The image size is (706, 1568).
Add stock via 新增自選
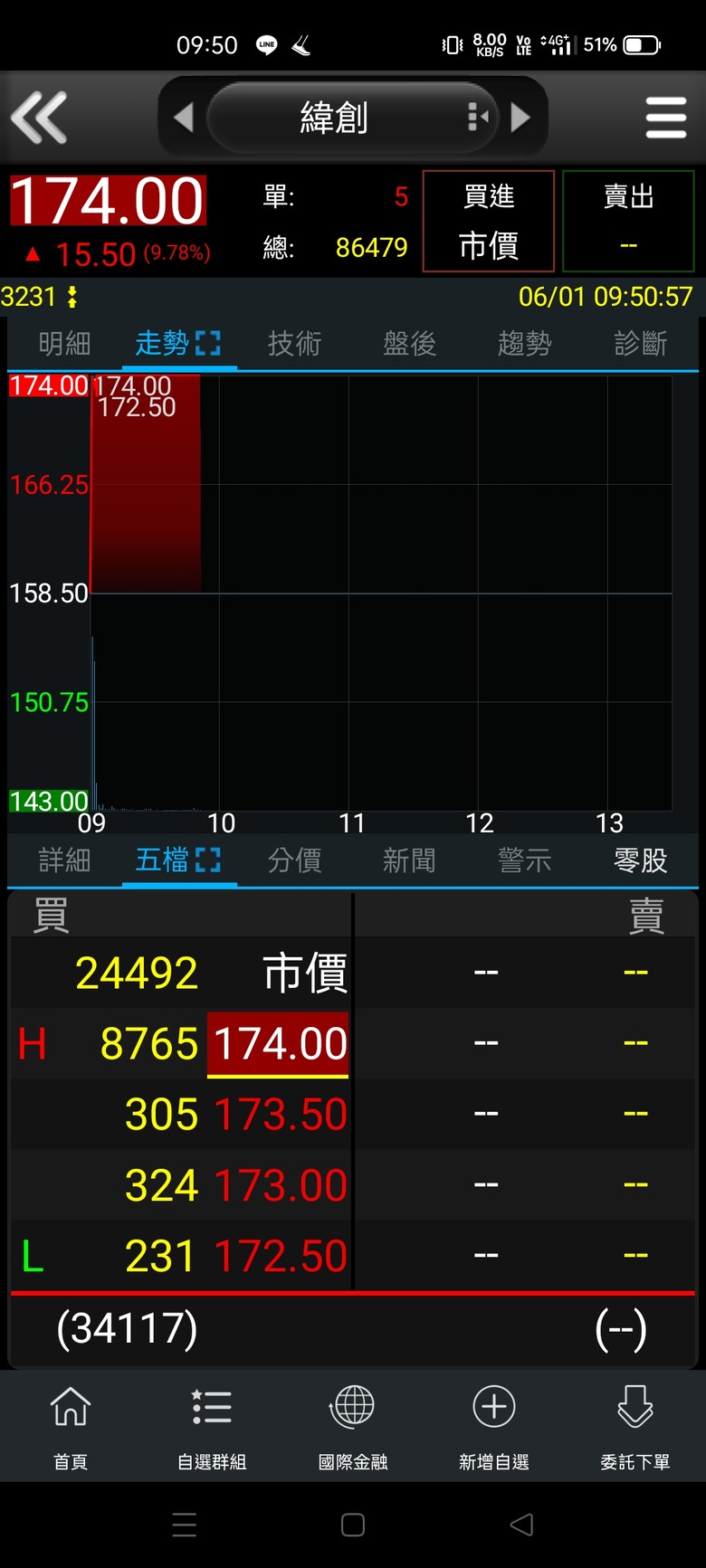point(494,1427)
